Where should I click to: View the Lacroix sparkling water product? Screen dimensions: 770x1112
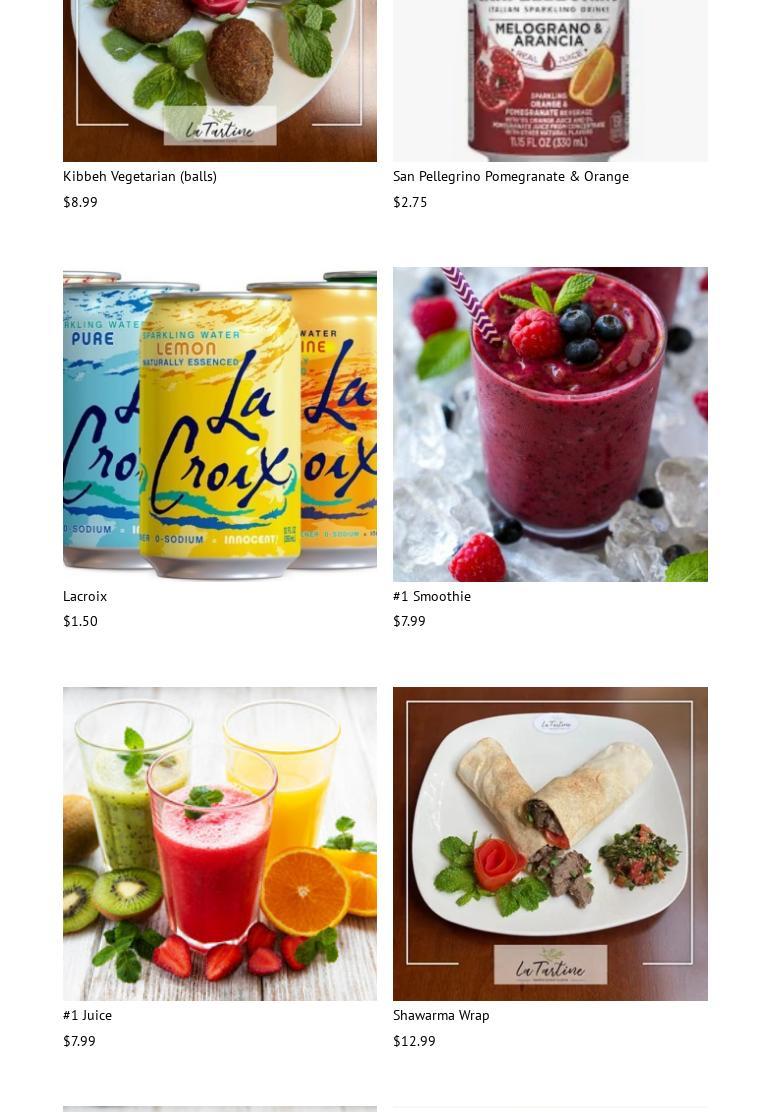tap(219, 424)
